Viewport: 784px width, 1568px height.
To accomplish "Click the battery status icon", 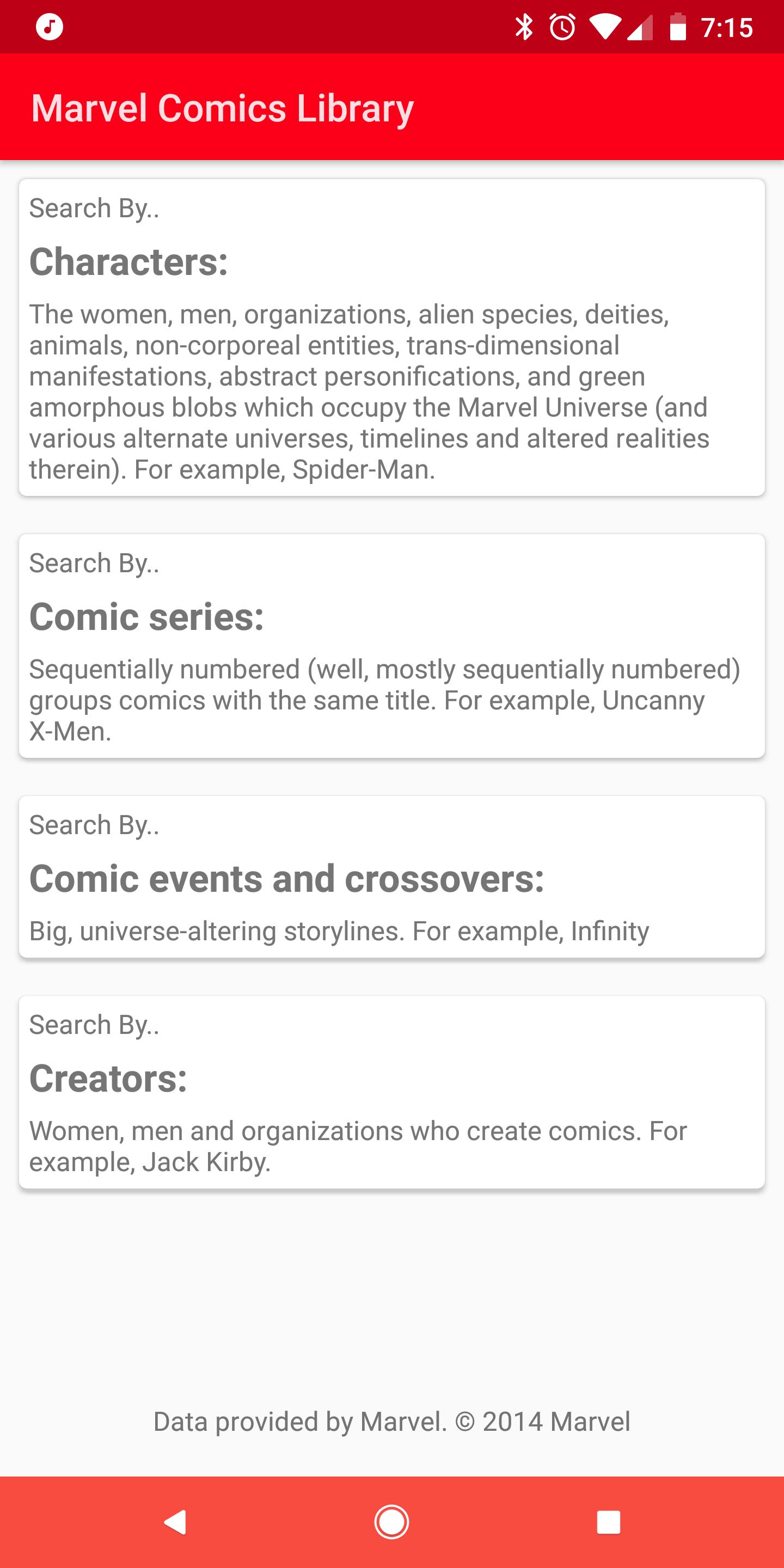I will click(677, 27).
